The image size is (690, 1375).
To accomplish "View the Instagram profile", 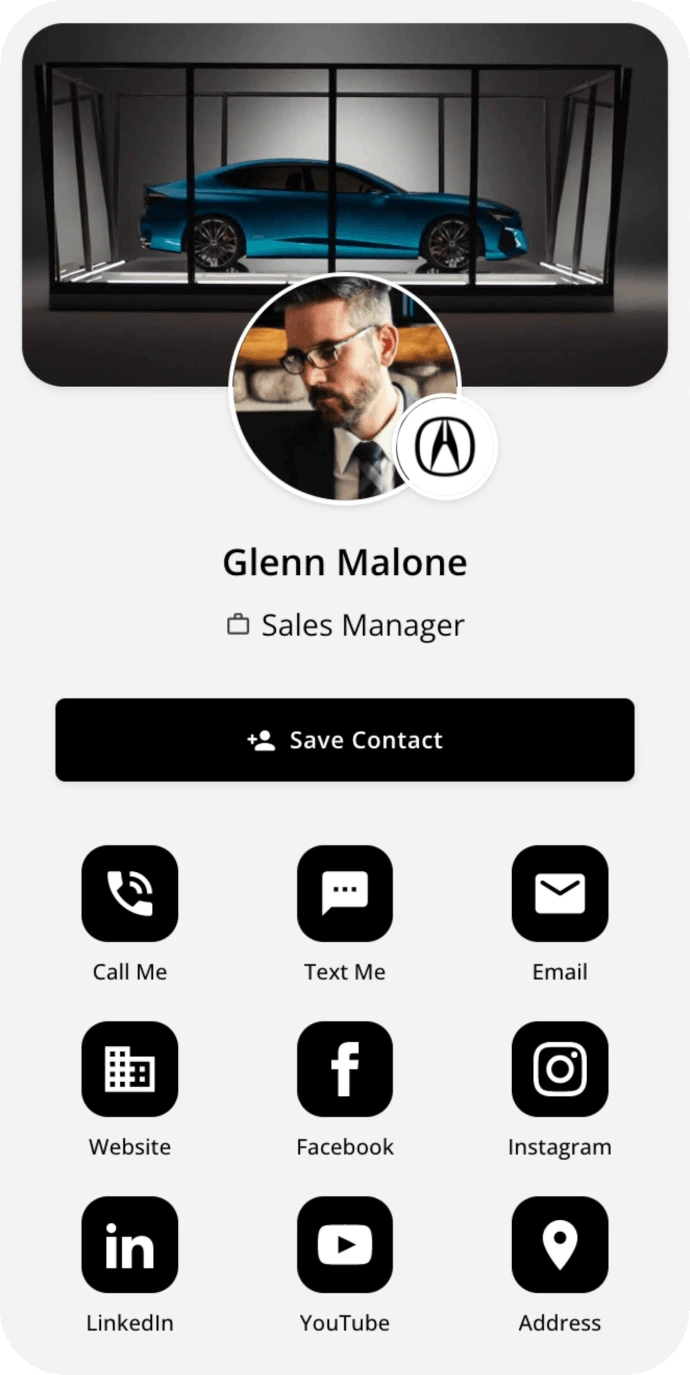I will pyautogui.click(x=560, y=1069).
